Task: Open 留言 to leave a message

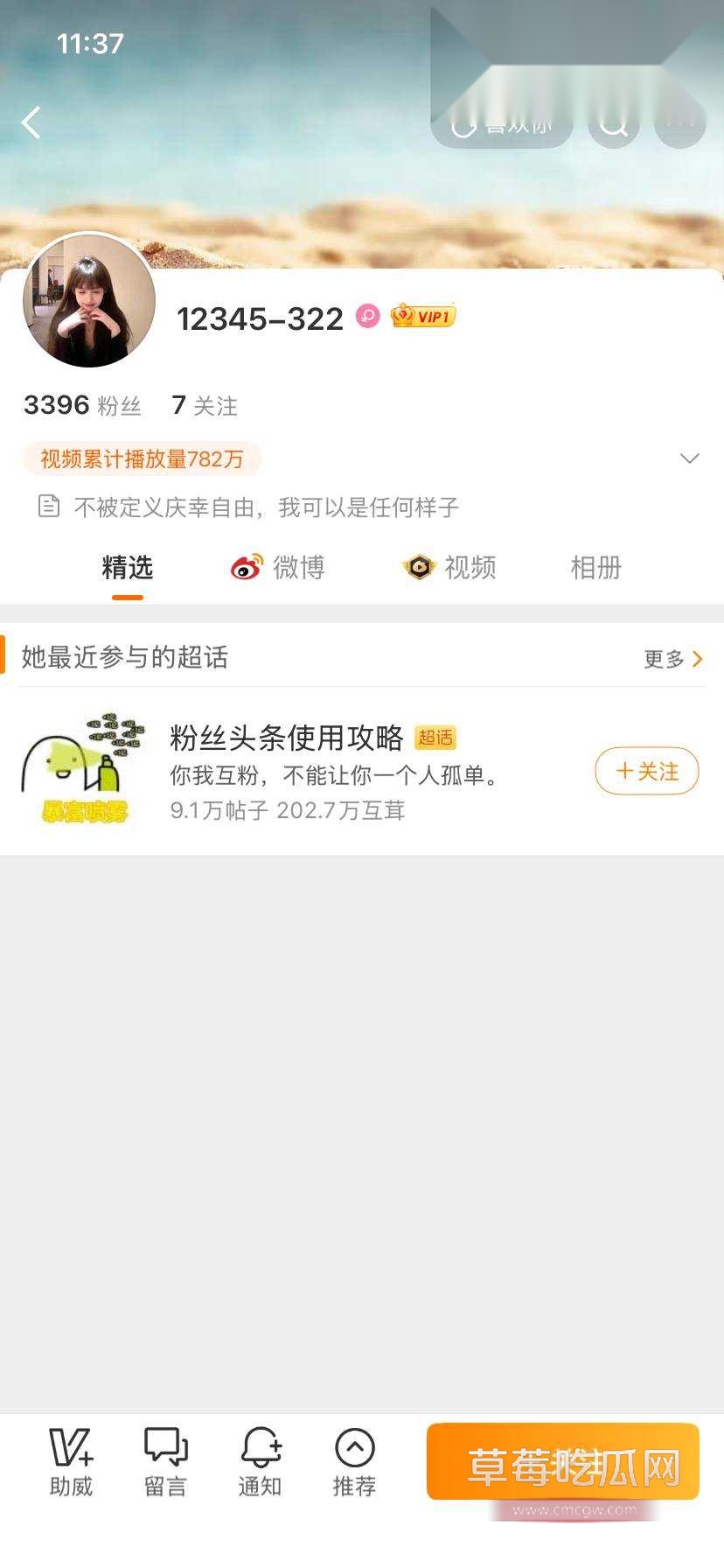Action: pyautogui.click(x=165, y=1464)
